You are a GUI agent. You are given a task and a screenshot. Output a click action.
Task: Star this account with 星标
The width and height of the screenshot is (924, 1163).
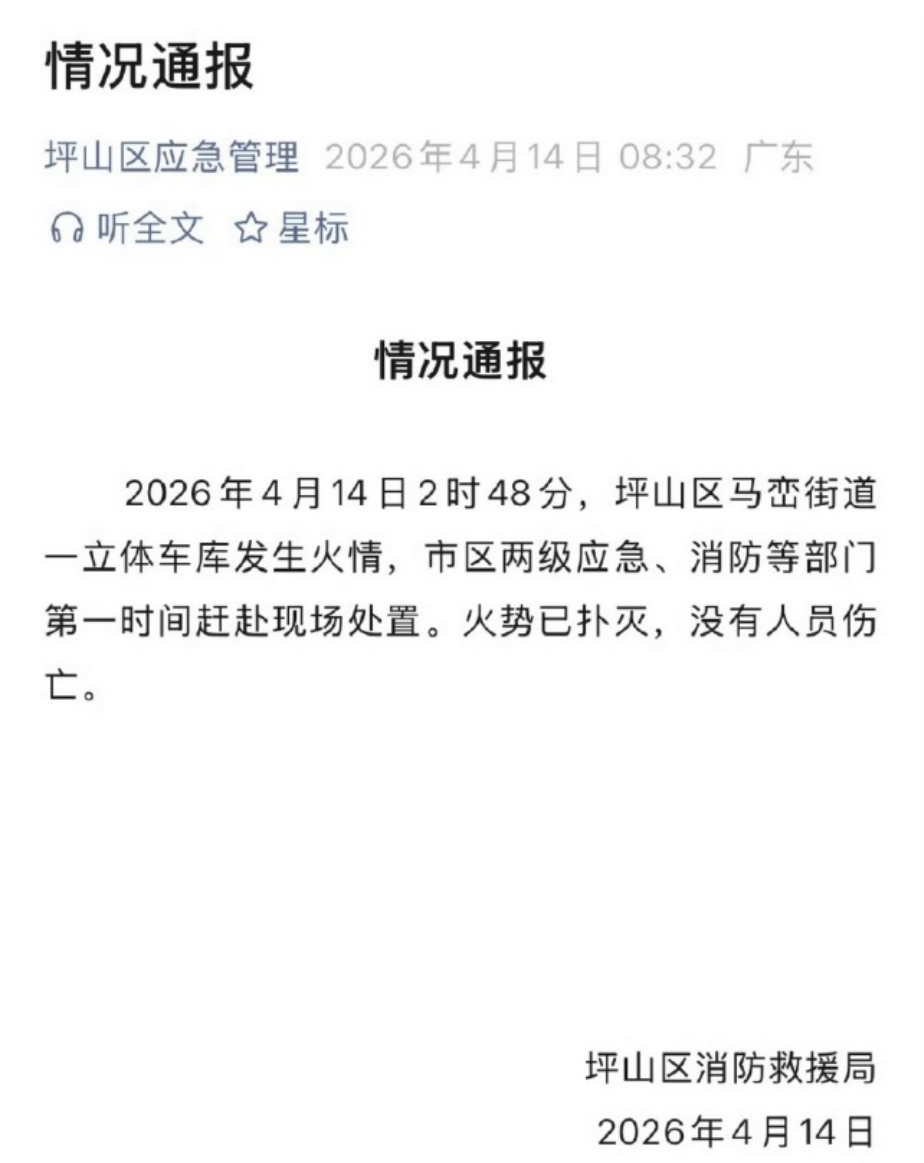click(292, 229)
